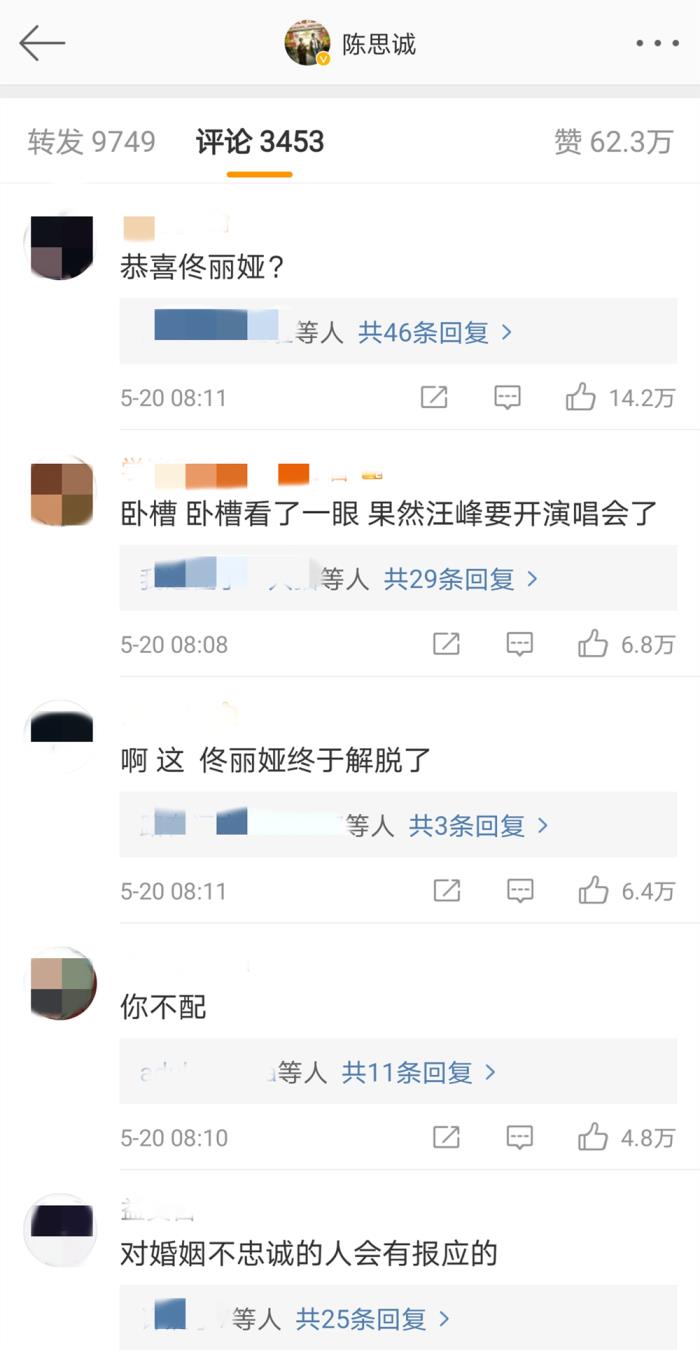This screenshot has width=700, height=1350.
Task: Expand 共11条回复 under the 你不配 comment
Action: tap(419, 1072)
